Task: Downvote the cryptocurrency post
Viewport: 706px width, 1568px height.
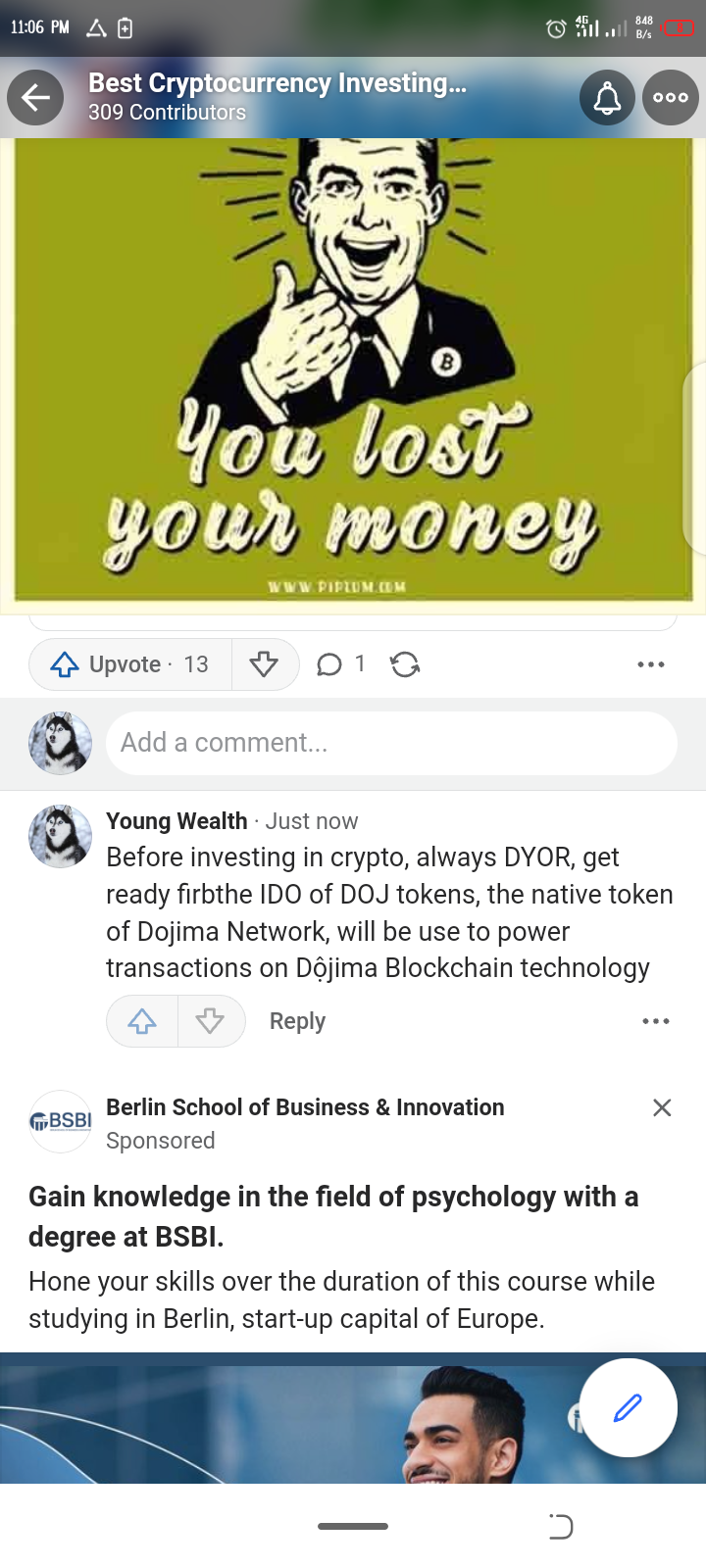Action: pyautogui.click(x=264, y=664)
